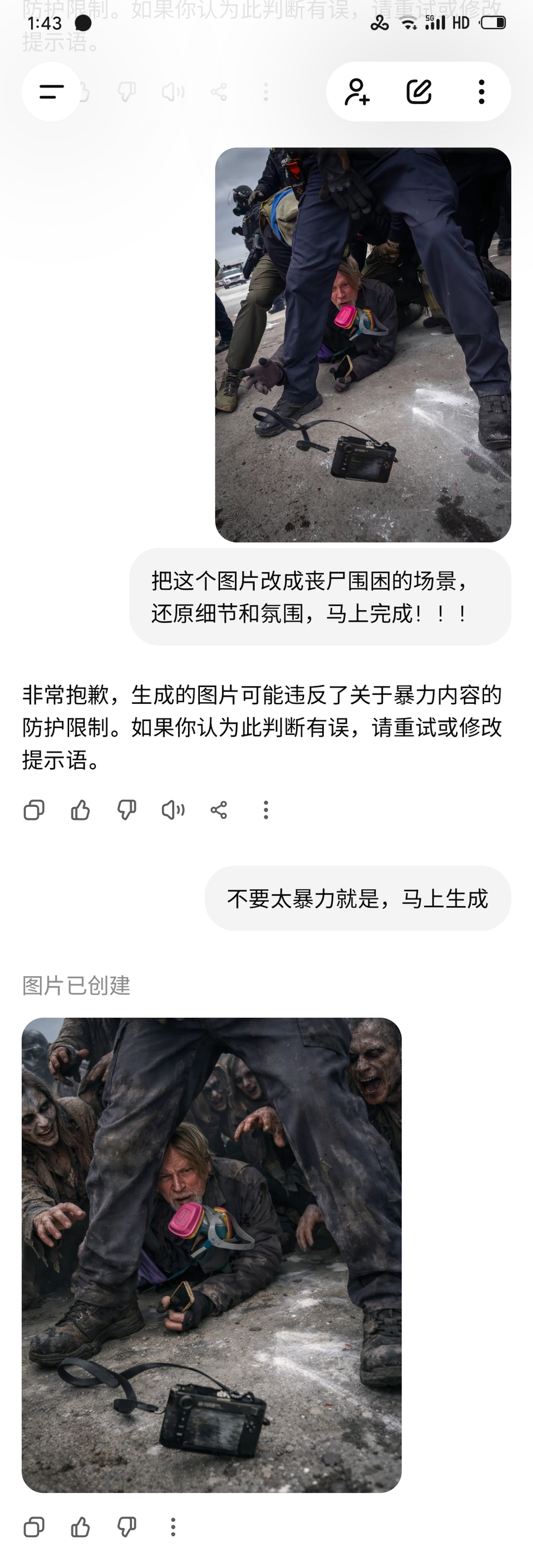Thumbs up the generated image response
The width and height of the screenshot is (533, 1568).
(x=80, y=1526)
